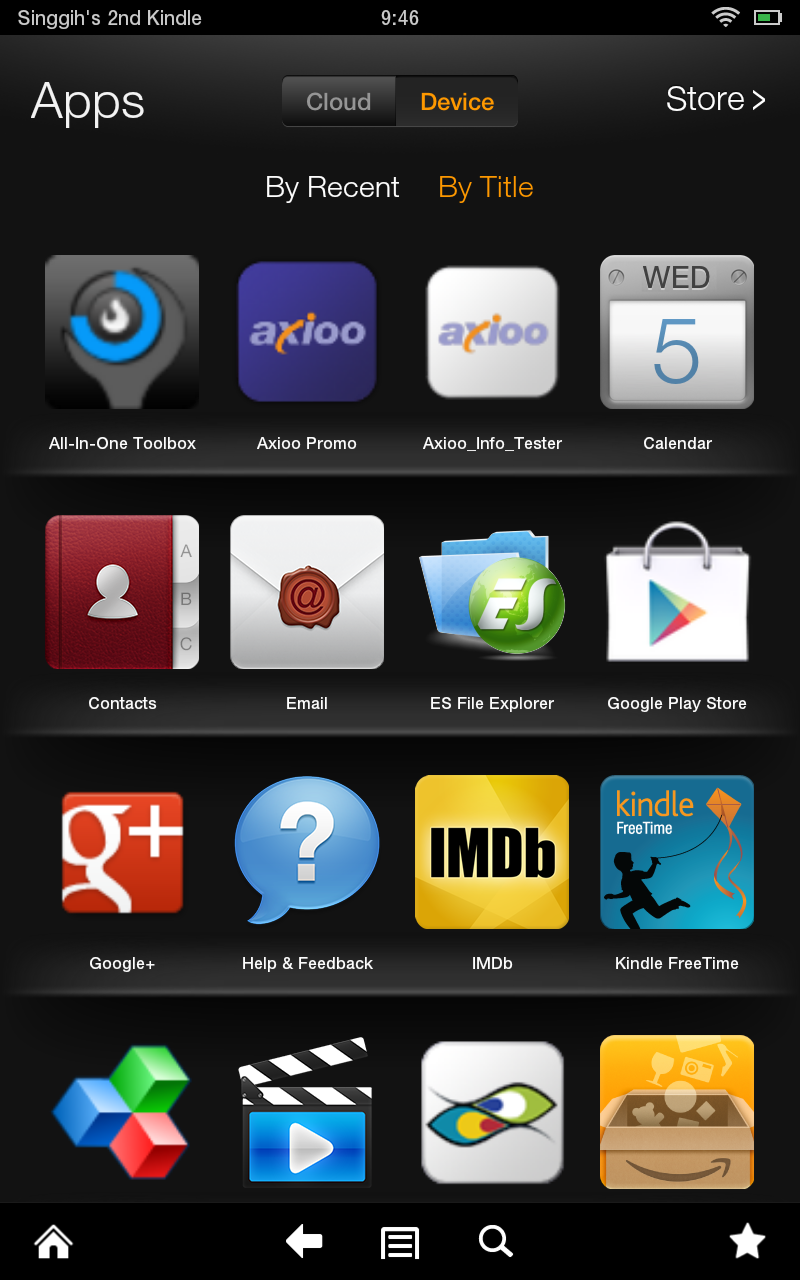Tap the search magnifier icon
This screenshot has width=800, height=1280.
[495, 1242]
